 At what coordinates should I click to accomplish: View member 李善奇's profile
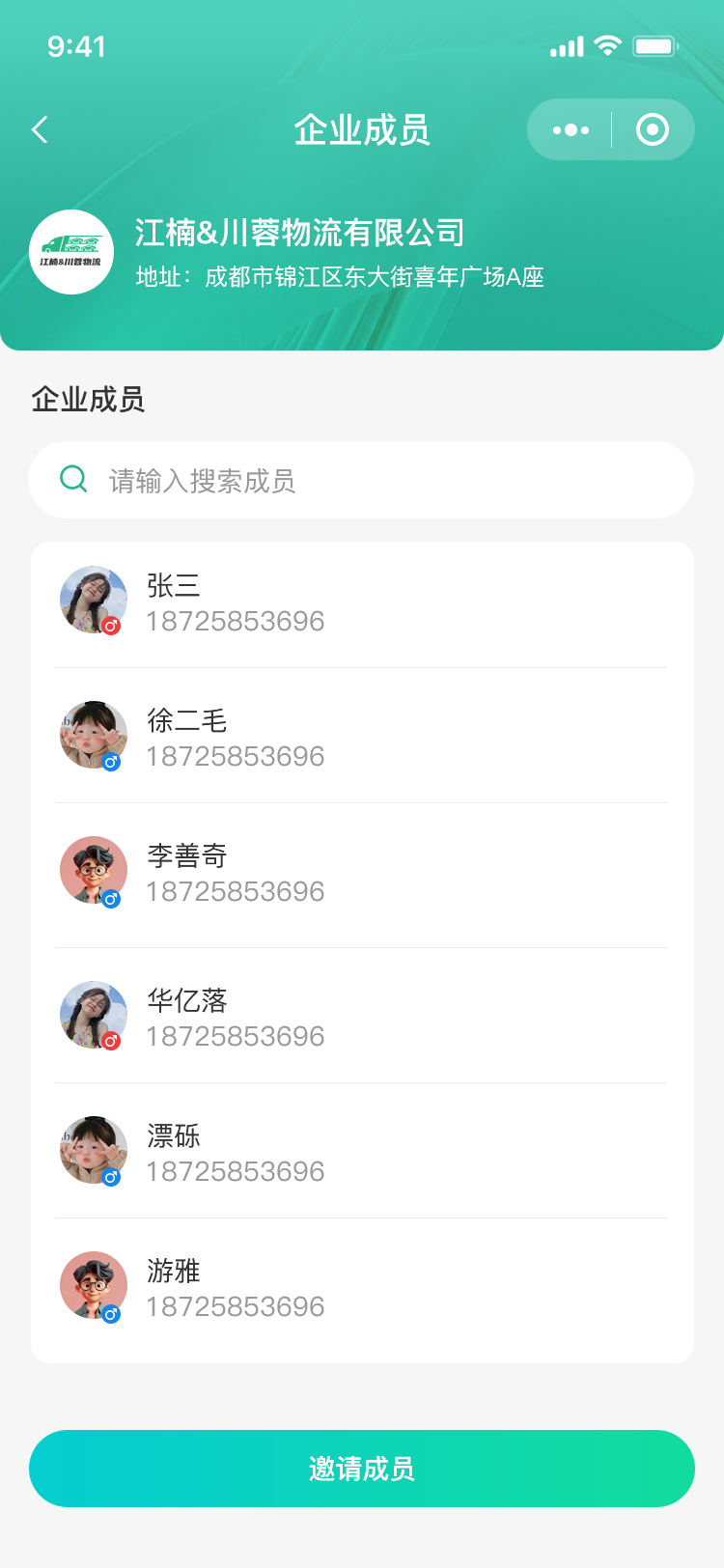[x=361, y=873]
